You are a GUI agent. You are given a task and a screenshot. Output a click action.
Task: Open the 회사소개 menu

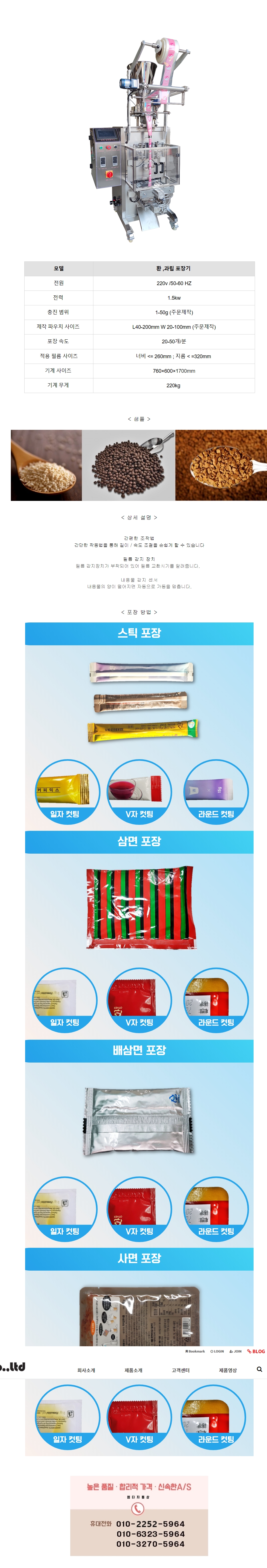[x=86, y=1370]
